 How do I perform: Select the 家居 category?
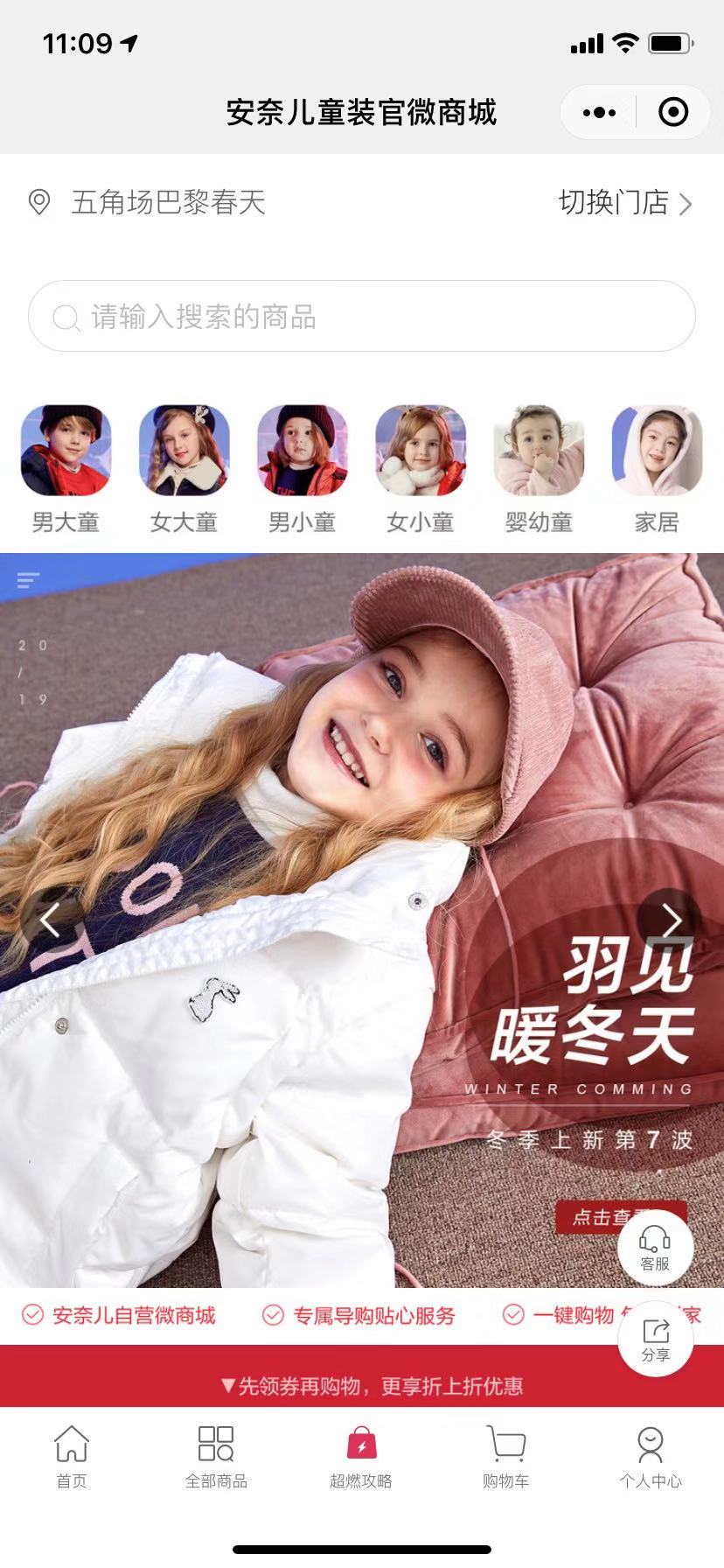pyautogui.click(x=657, y=468)
